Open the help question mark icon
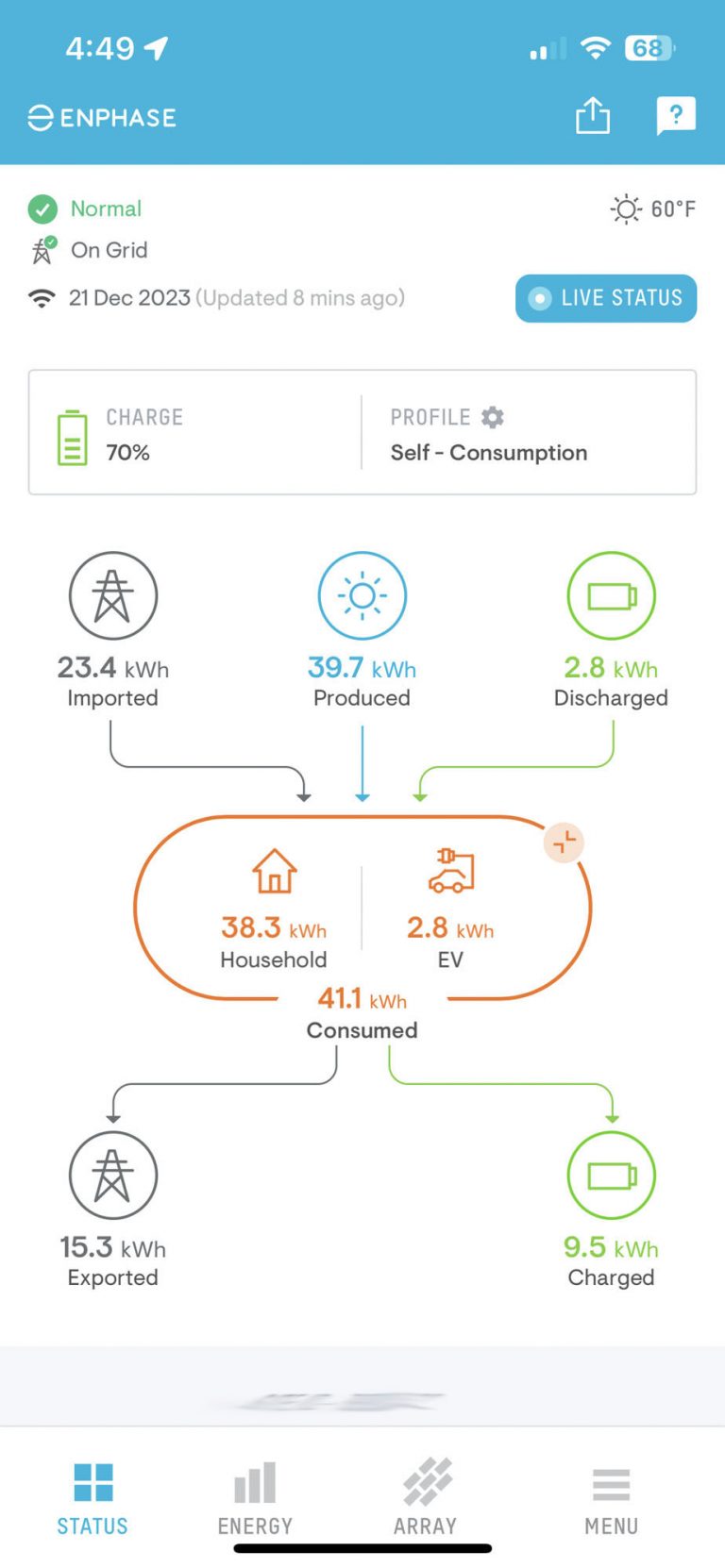725x1568 pixels. pyautogui.click(x=675, y=116)
